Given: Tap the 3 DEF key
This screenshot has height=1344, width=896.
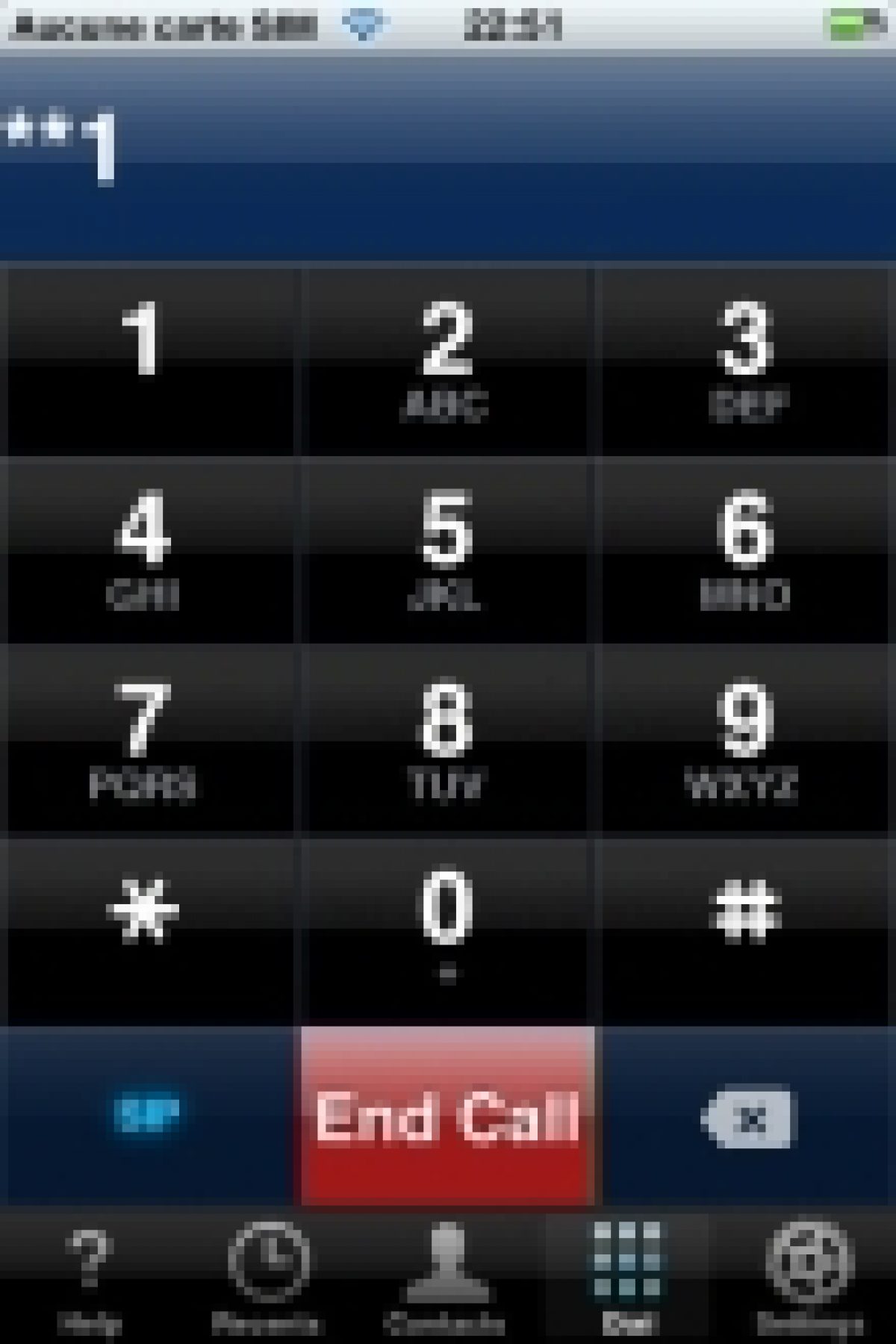Looking at the screenshot, I should pos(747,362).
